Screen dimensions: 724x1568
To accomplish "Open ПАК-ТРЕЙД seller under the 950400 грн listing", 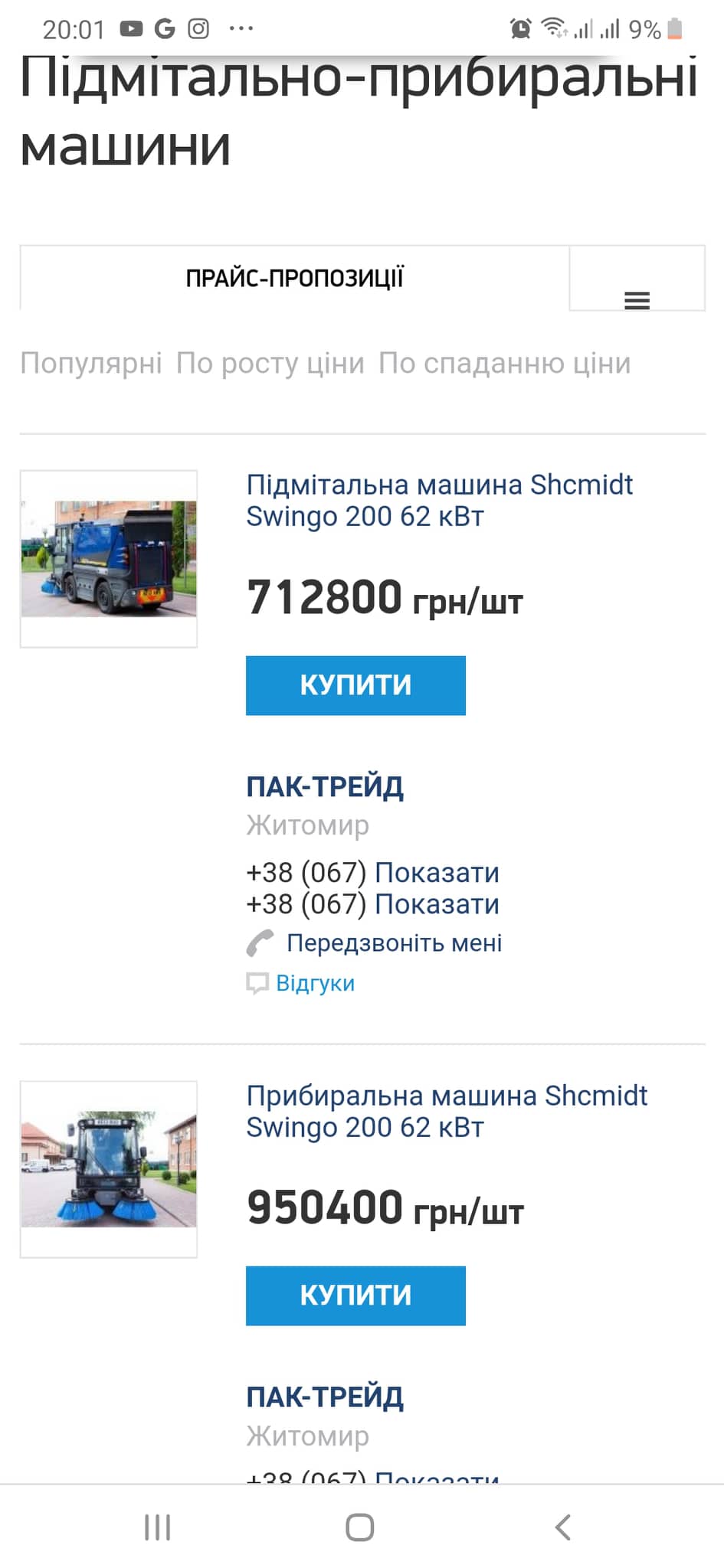I will coord(325,1397).
